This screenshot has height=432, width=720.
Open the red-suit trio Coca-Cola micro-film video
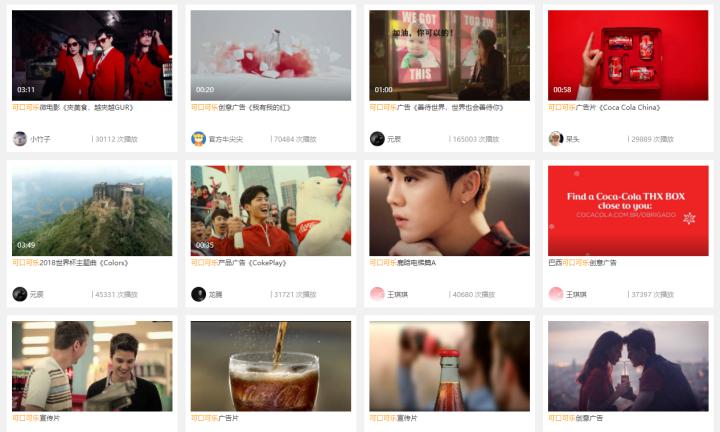[x=92, y=55]
